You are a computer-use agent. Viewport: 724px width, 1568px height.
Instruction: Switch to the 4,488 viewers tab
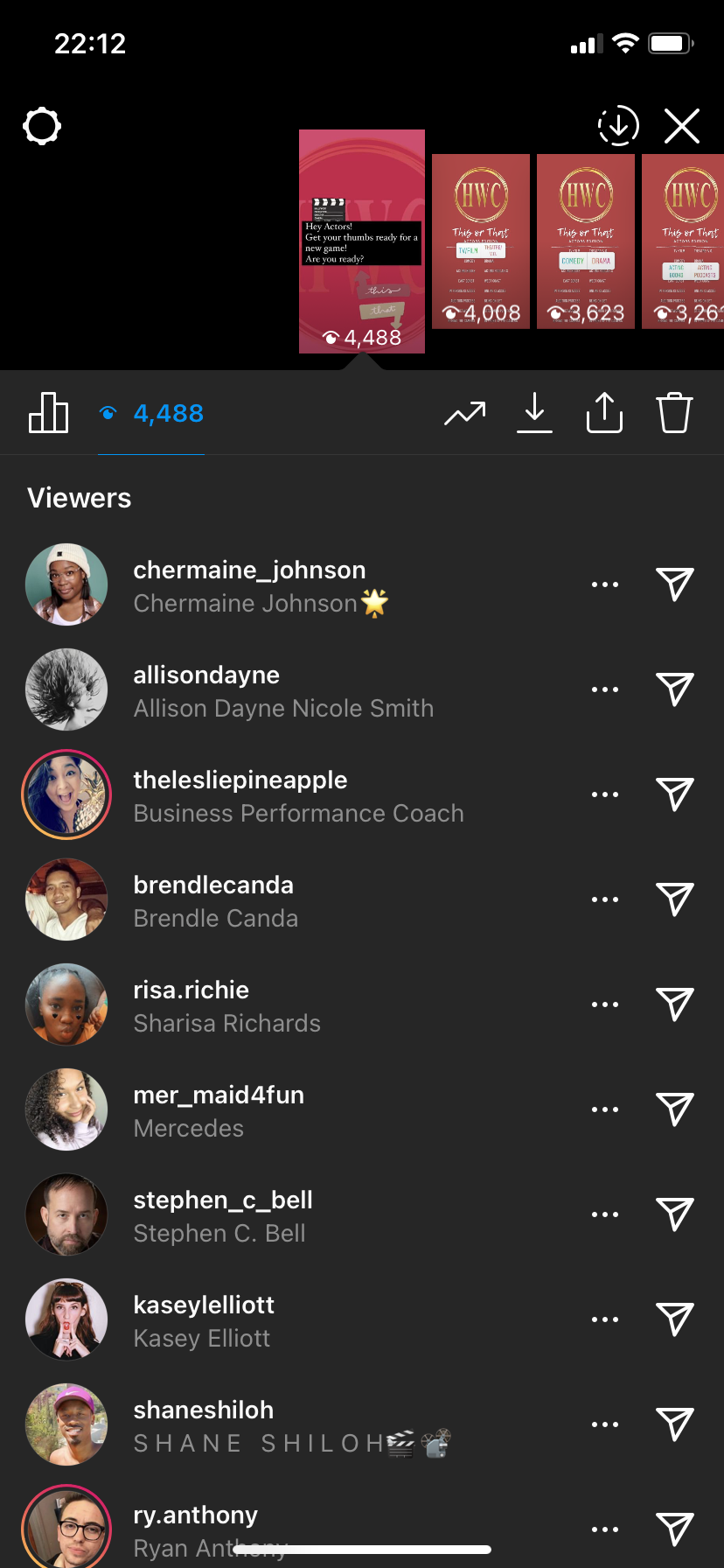[x=151, y=413]
